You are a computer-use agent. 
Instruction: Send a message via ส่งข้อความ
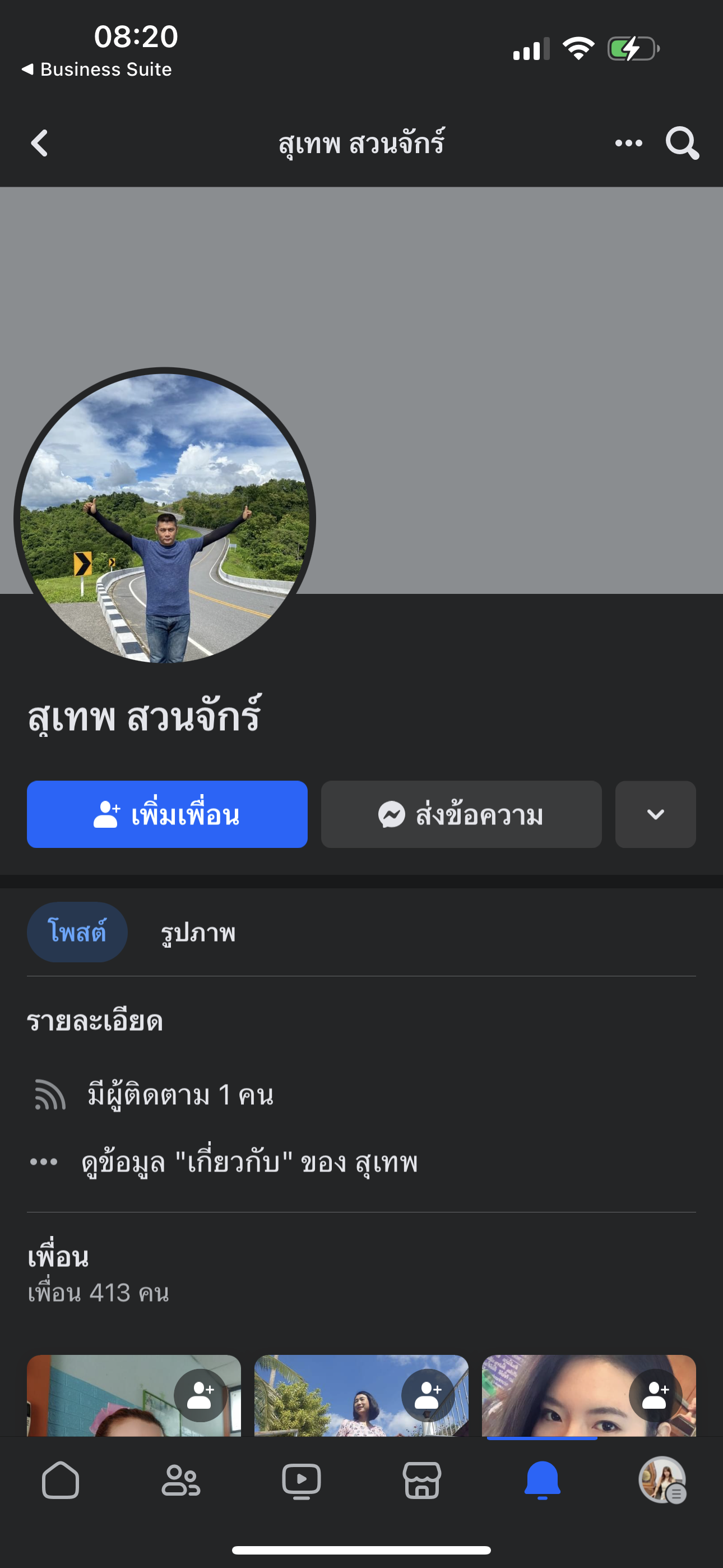pyautogui.click(x=461, y=814)
